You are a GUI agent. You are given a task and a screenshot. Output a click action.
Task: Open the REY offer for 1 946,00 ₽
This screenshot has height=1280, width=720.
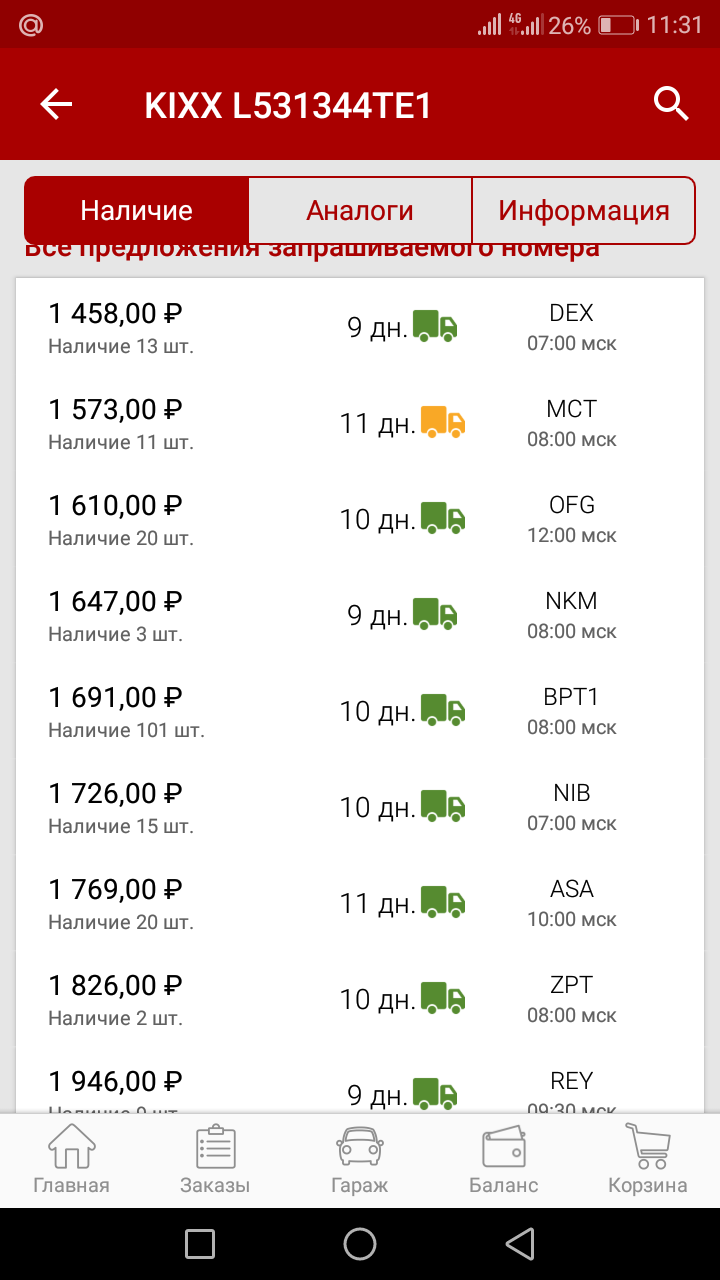[x=360, y=1081]
